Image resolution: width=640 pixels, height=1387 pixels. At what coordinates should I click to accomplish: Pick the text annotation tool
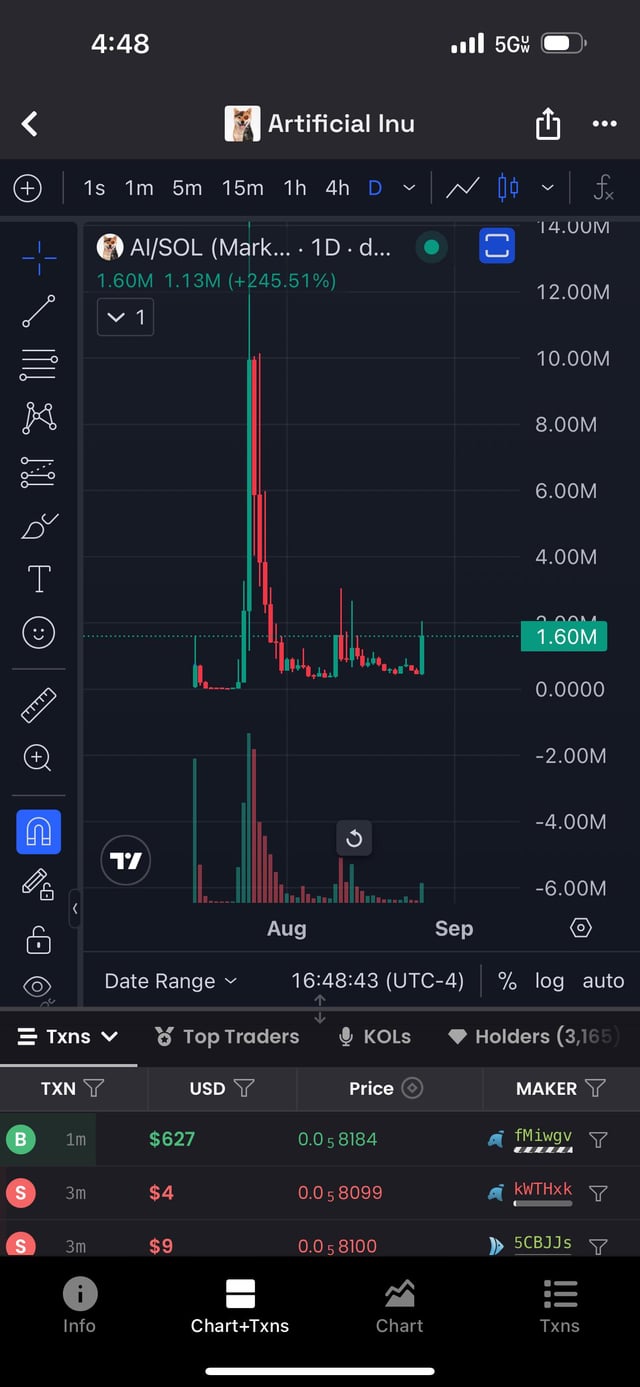click(38, 579)
